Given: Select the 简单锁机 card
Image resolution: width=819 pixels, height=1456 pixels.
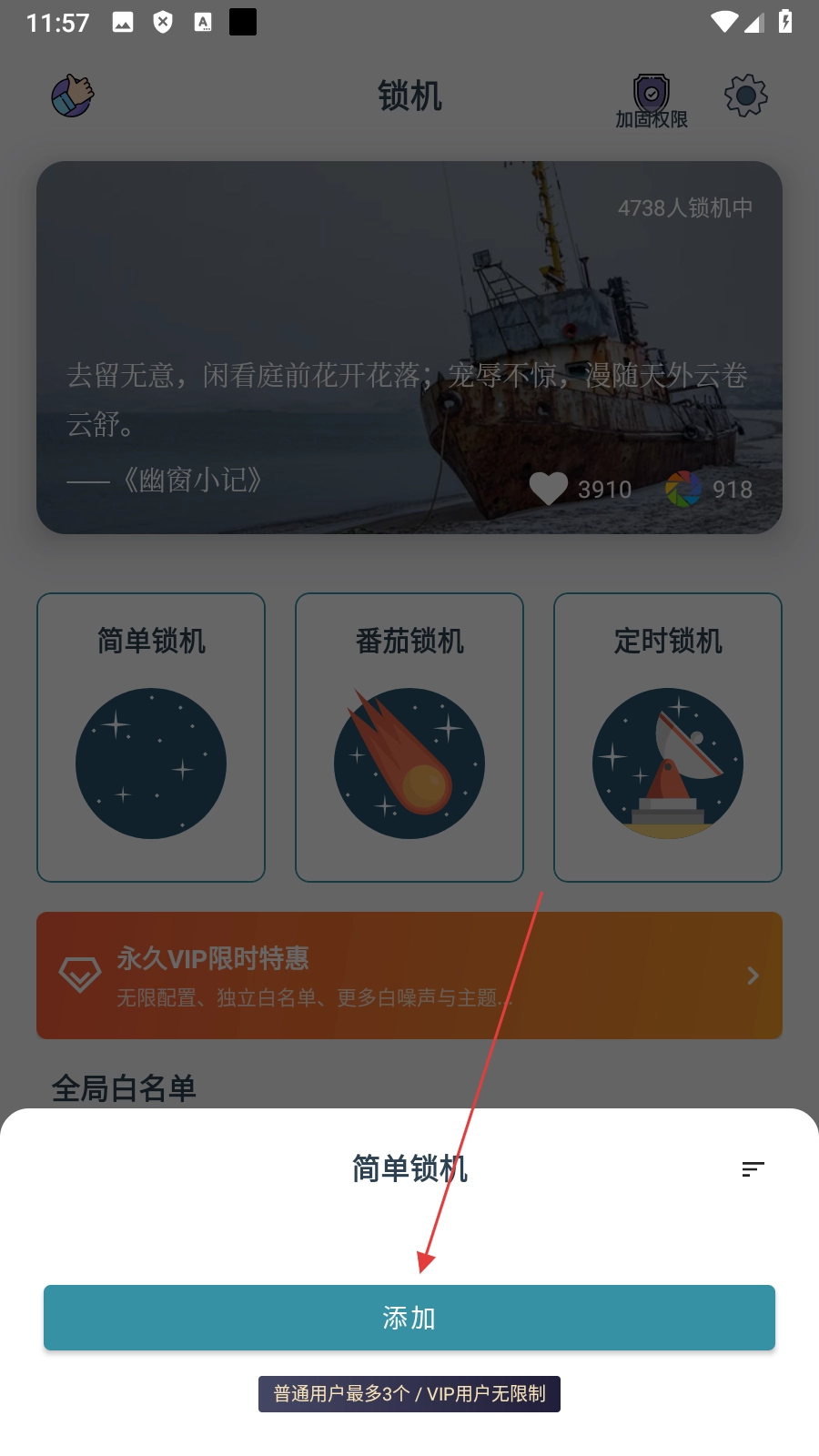Looking at the screenshot, I should (151, 737).
